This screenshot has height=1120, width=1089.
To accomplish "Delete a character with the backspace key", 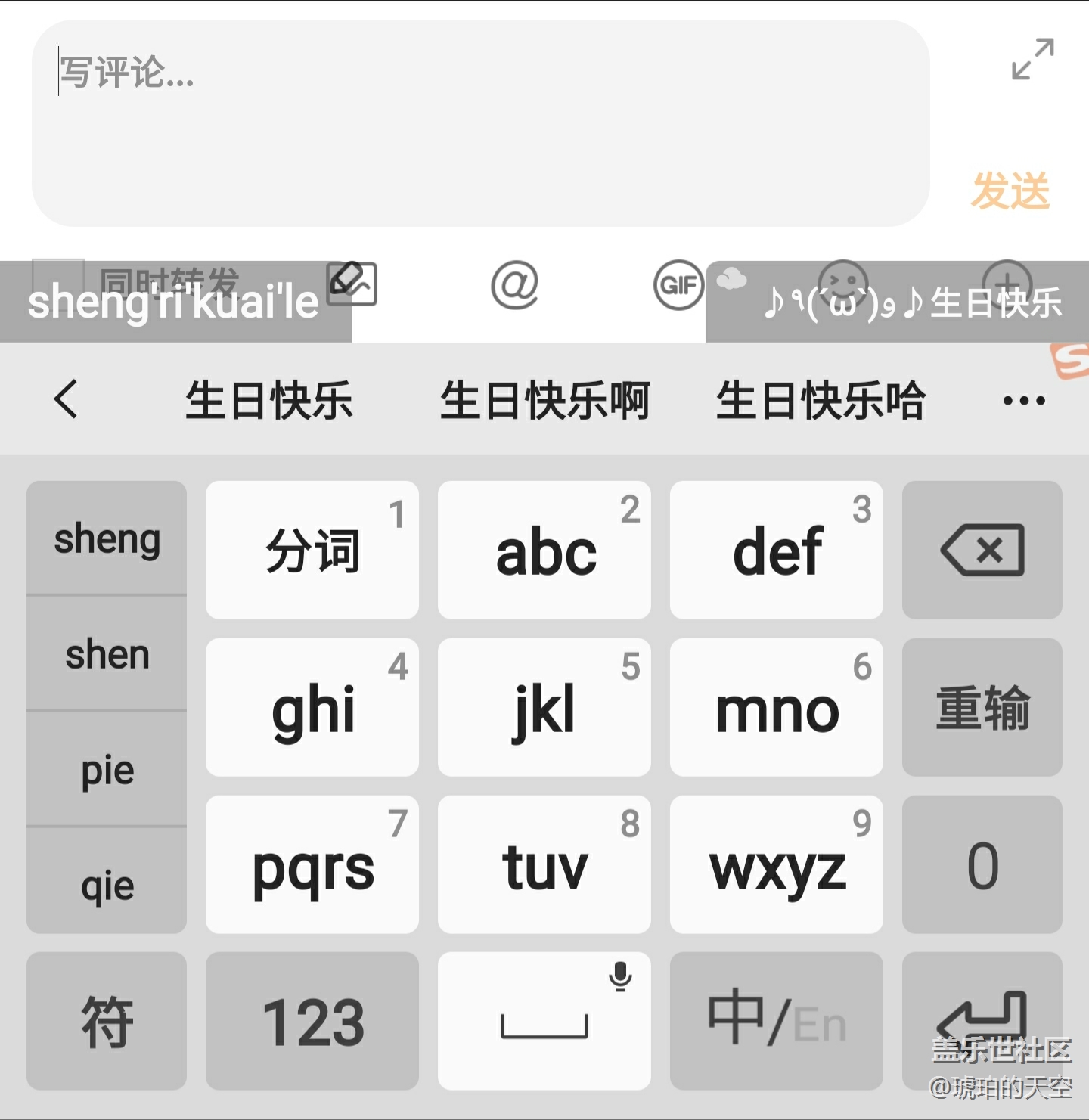I will [982, 551].
